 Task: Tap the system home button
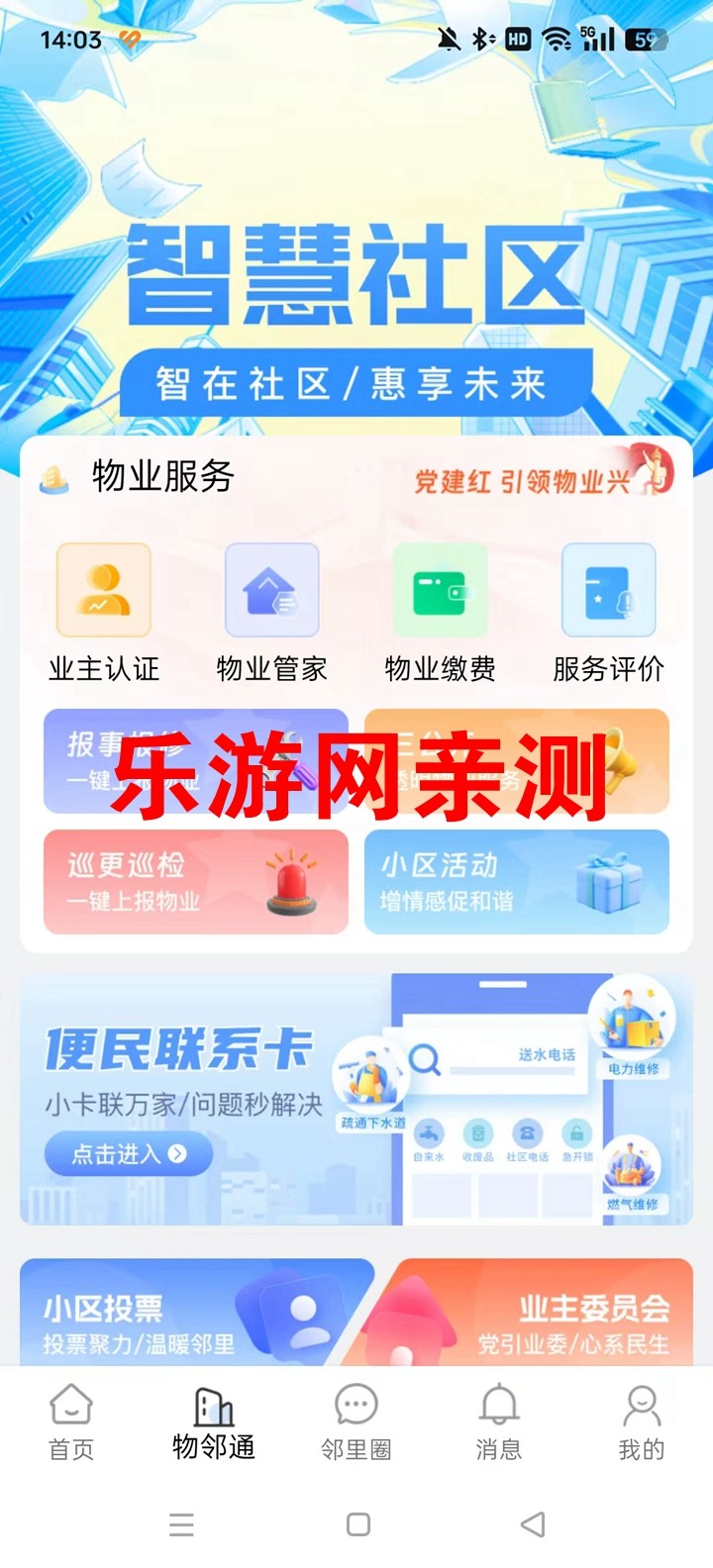358,1524
